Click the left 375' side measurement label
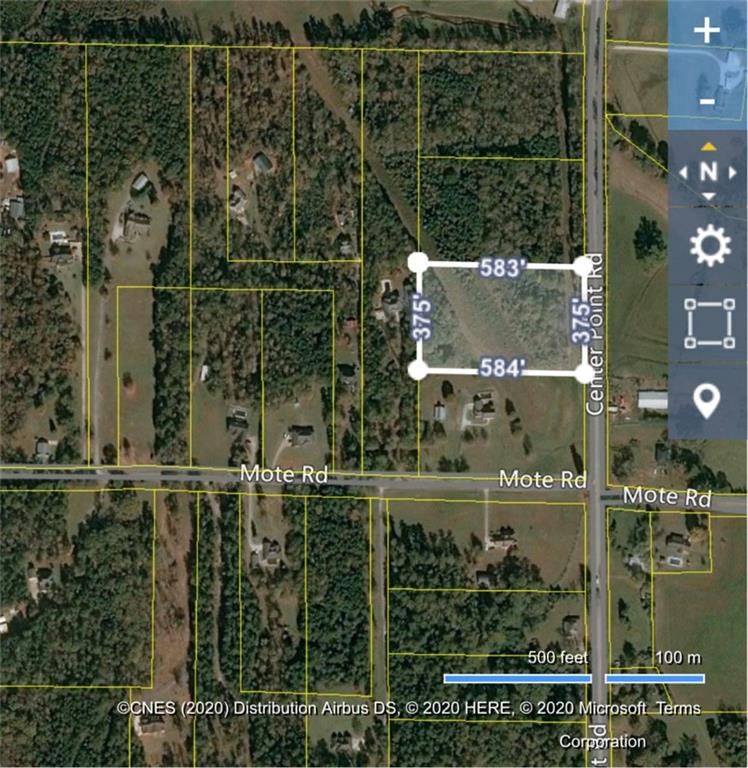 (419, 318)
